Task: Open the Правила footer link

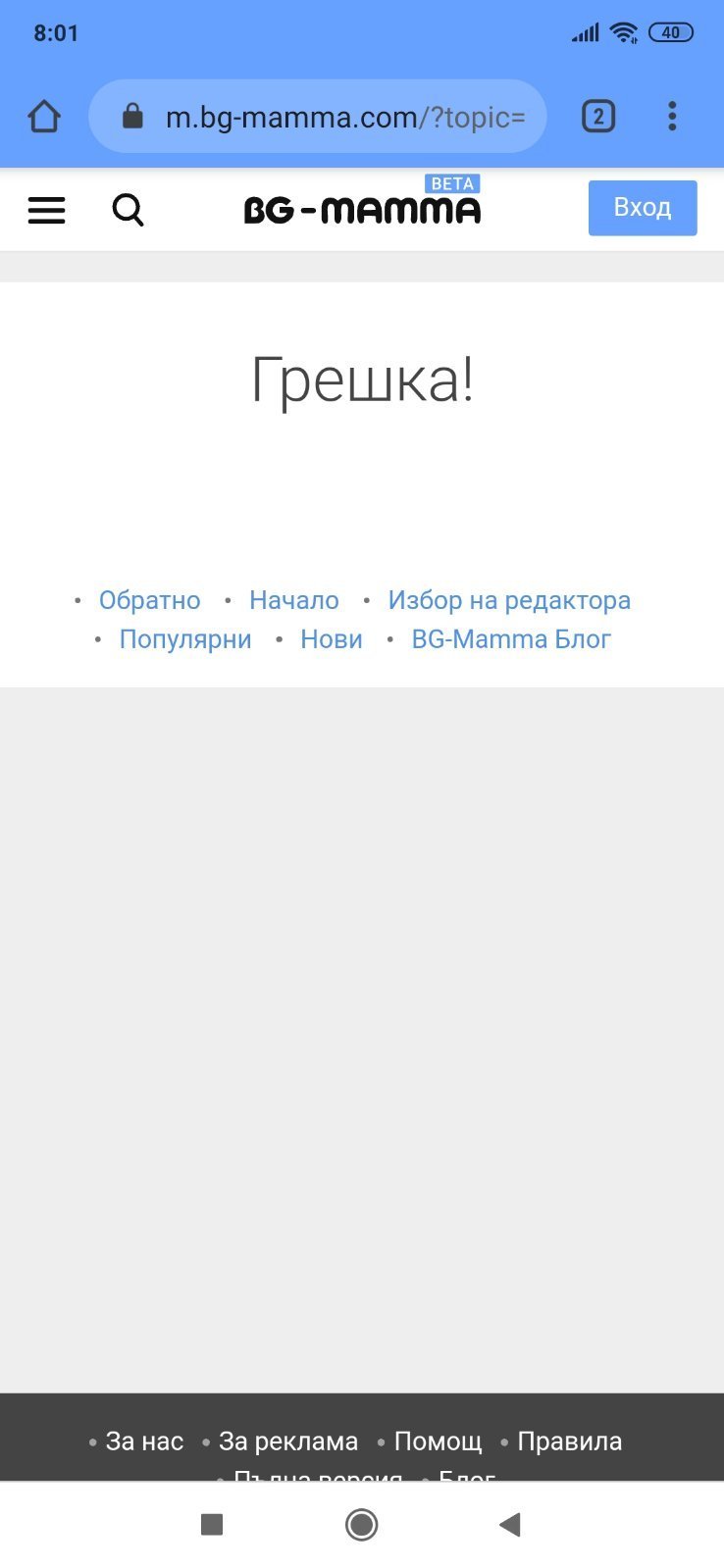Action: coord(570,1442)
